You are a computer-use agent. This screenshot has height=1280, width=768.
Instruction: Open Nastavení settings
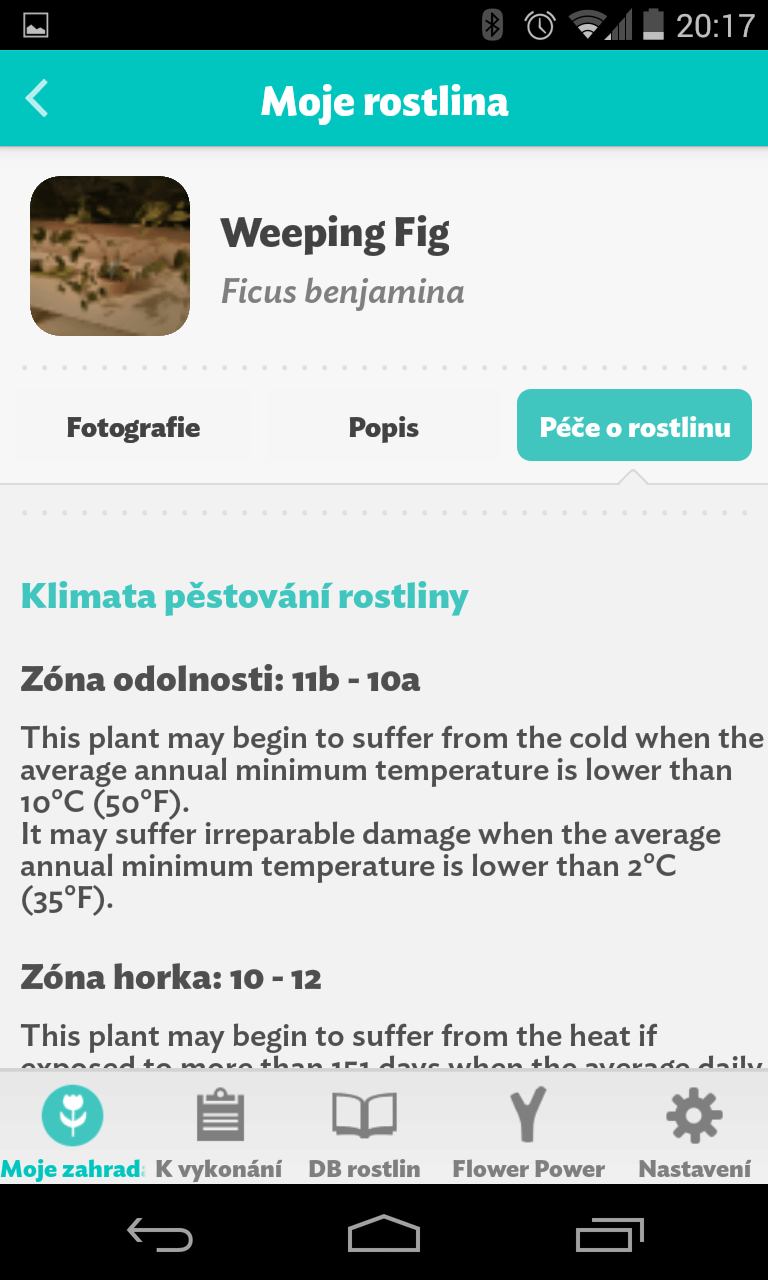[x=694, y=1130]
